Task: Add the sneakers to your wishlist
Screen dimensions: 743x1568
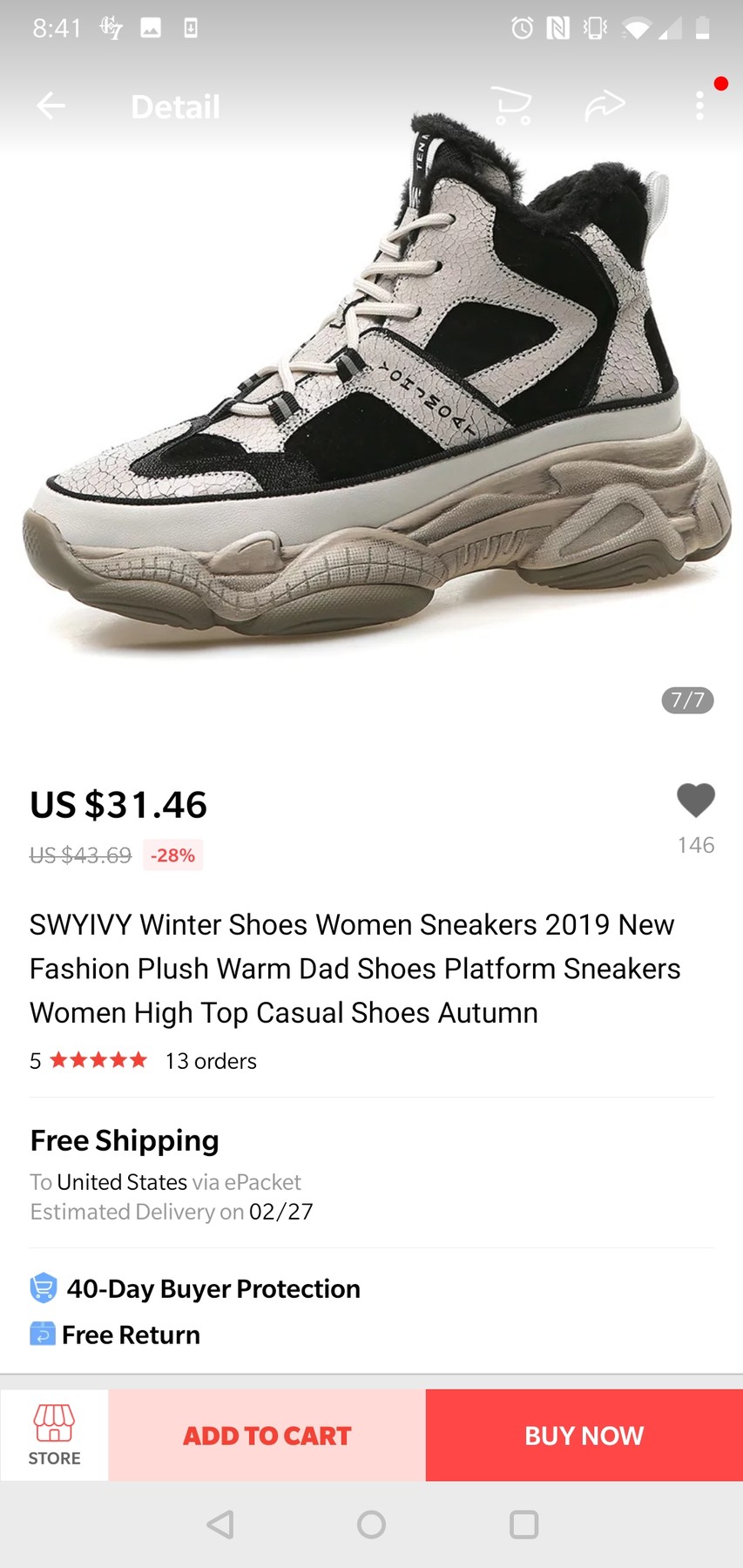Action: click(x=695, y=801)
